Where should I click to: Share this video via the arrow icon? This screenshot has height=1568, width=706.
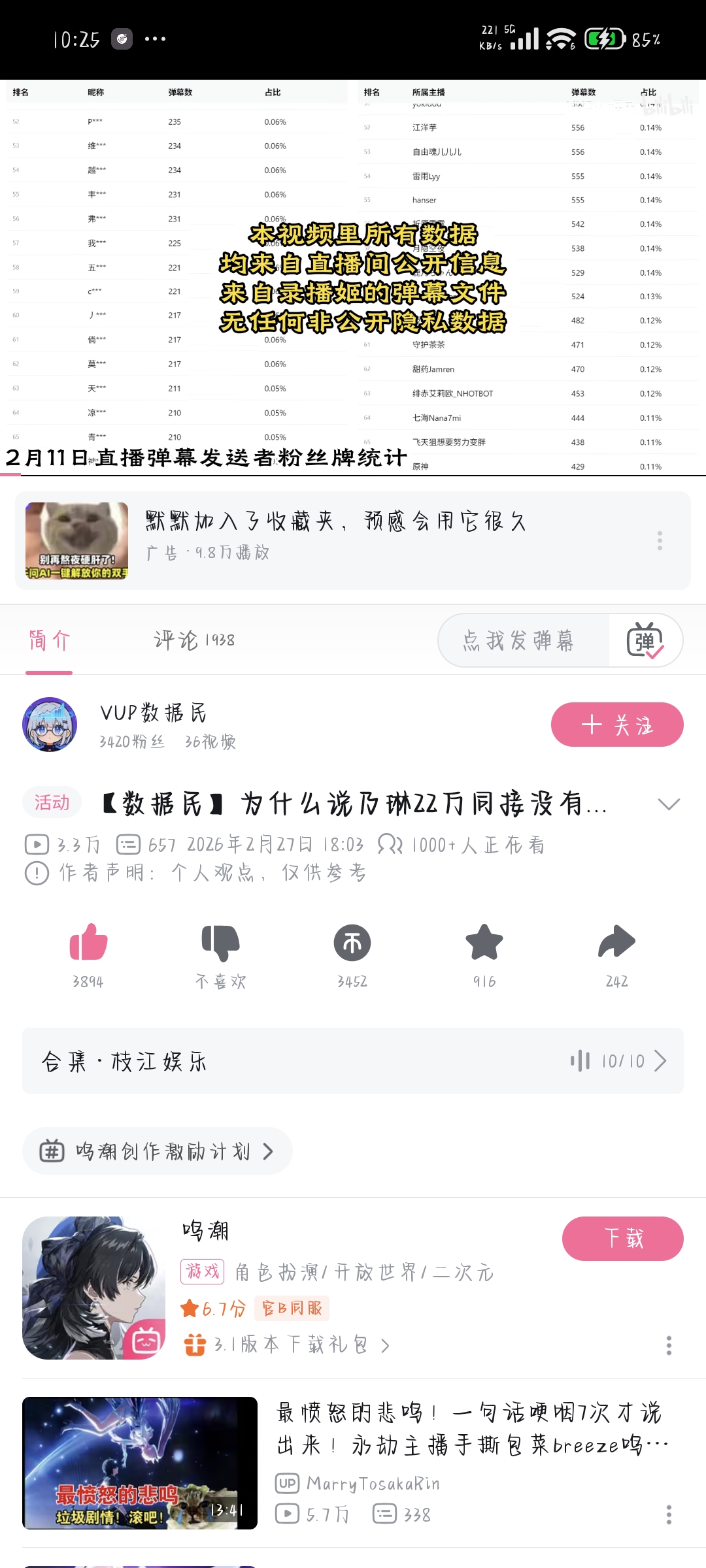click(x=616, y=942)
